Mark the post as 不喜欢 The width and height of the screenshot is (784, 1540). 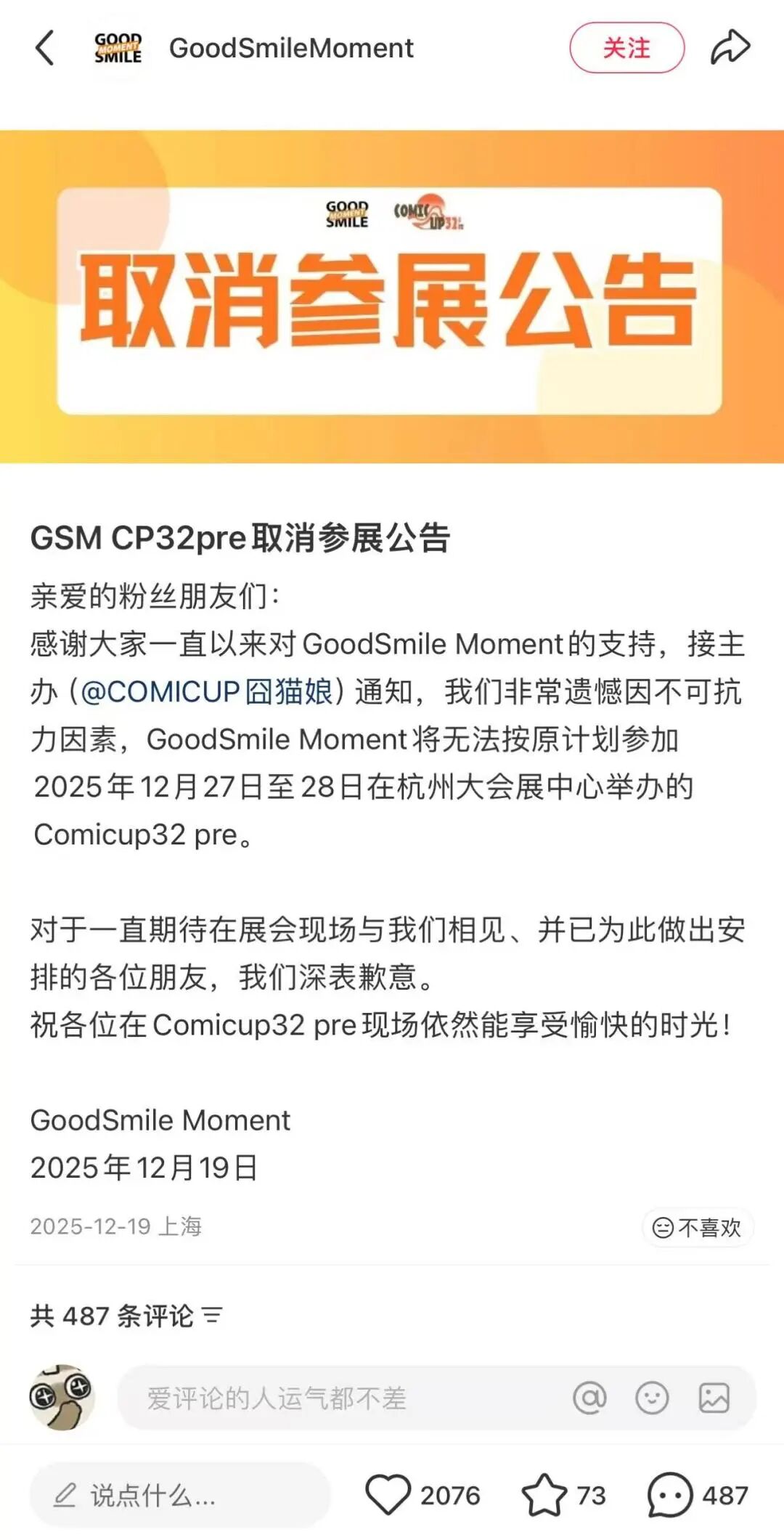tap(698, 1227)
